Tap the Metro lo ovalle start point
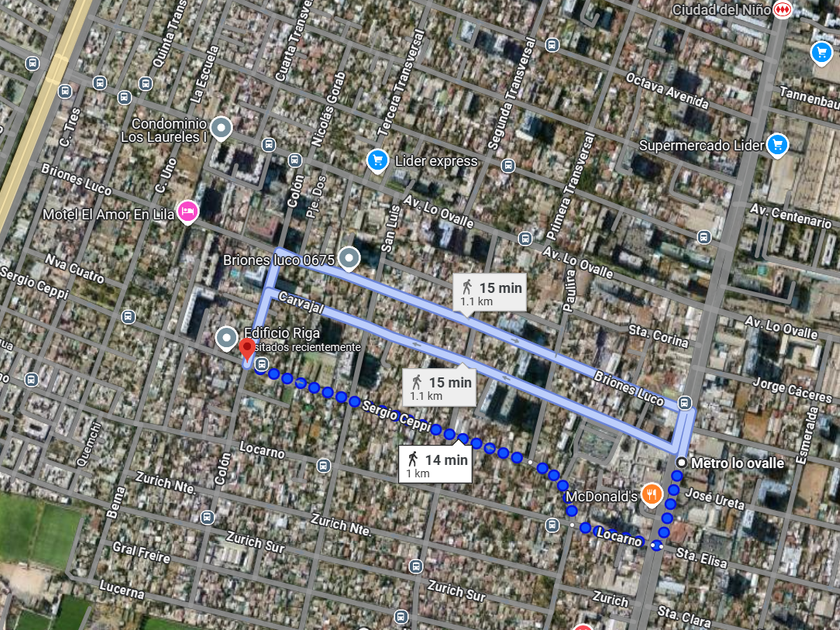Screen dimensions: 840x630 (681, 462)
